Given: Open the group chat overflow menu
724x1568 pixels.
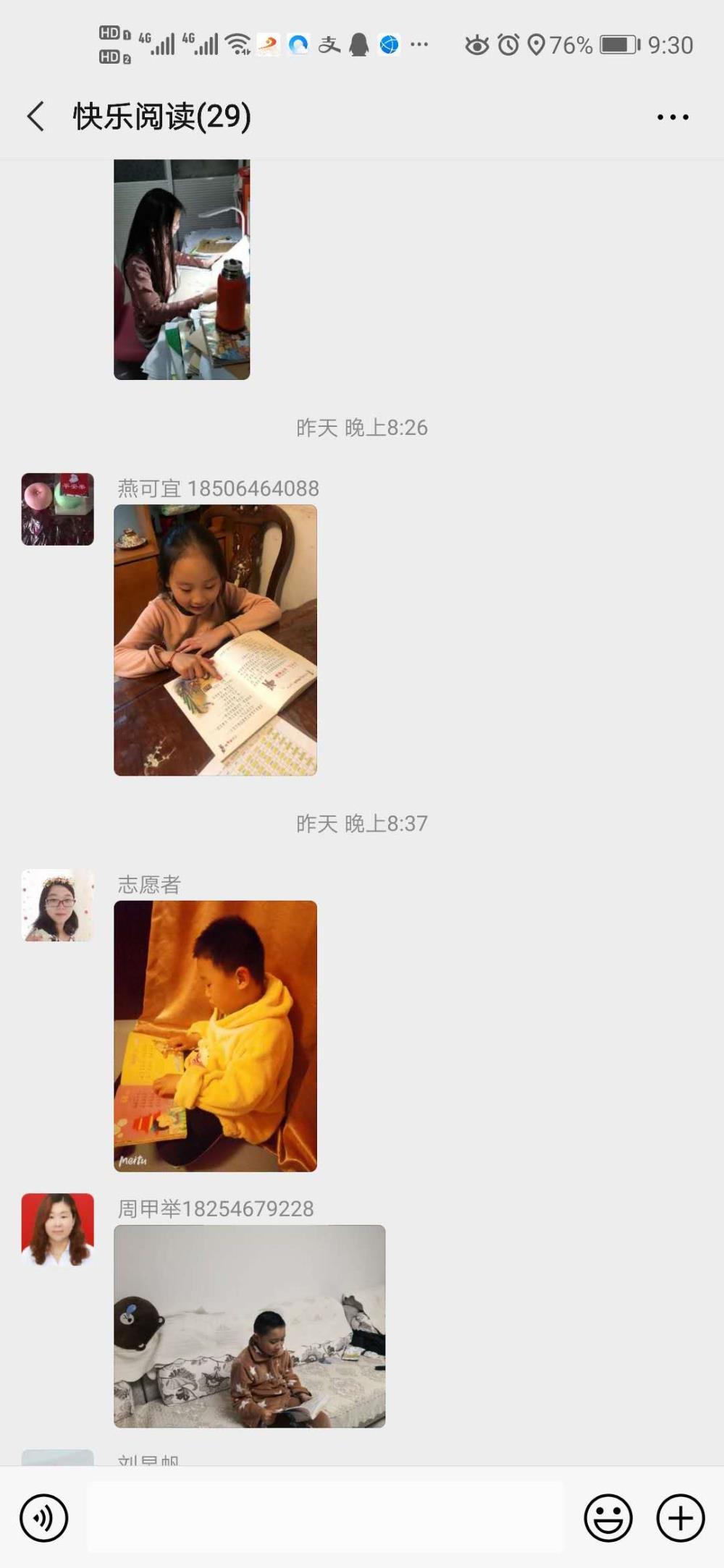Looking at the screenshot, I should coord(673,116).
